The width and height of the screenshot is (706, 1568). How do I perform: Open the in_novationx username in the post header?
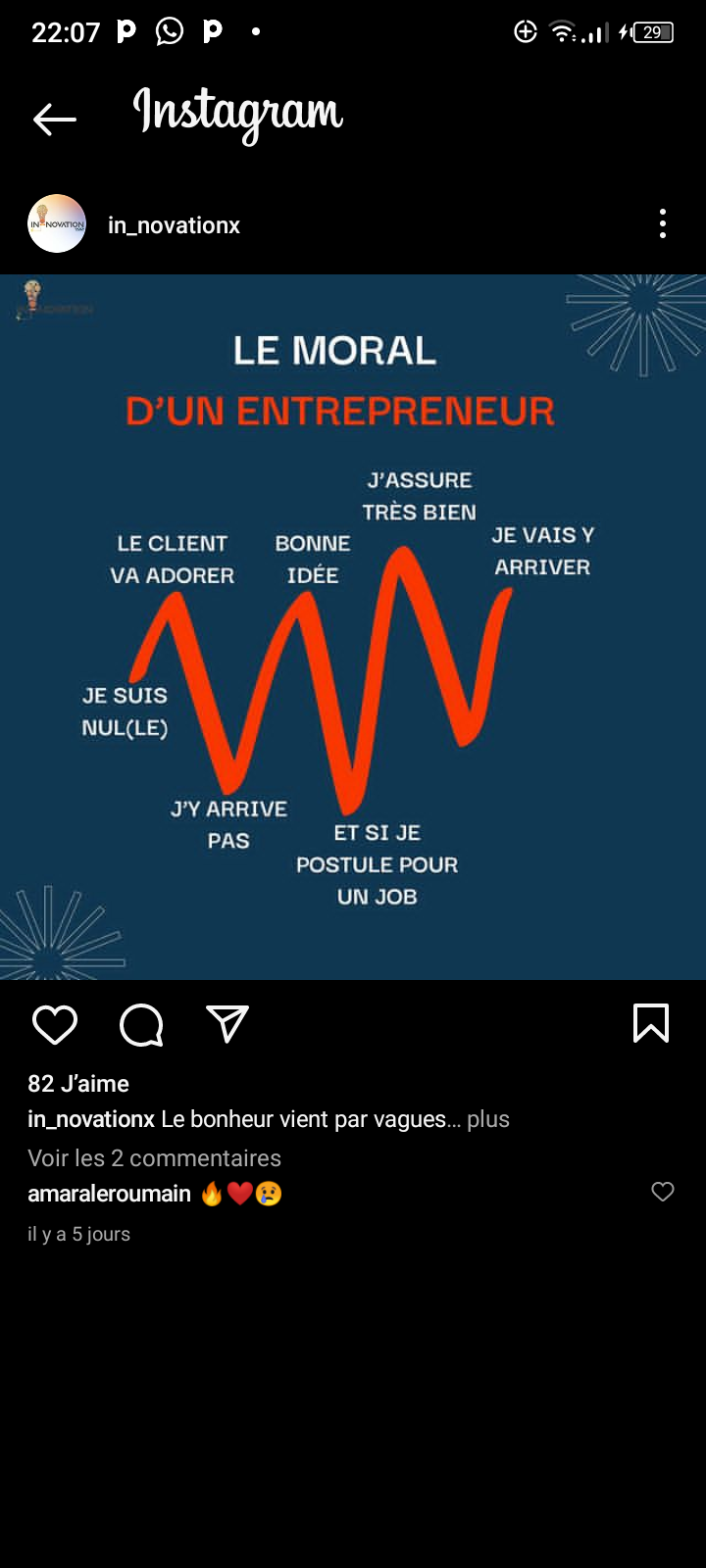tap(174, 225)
